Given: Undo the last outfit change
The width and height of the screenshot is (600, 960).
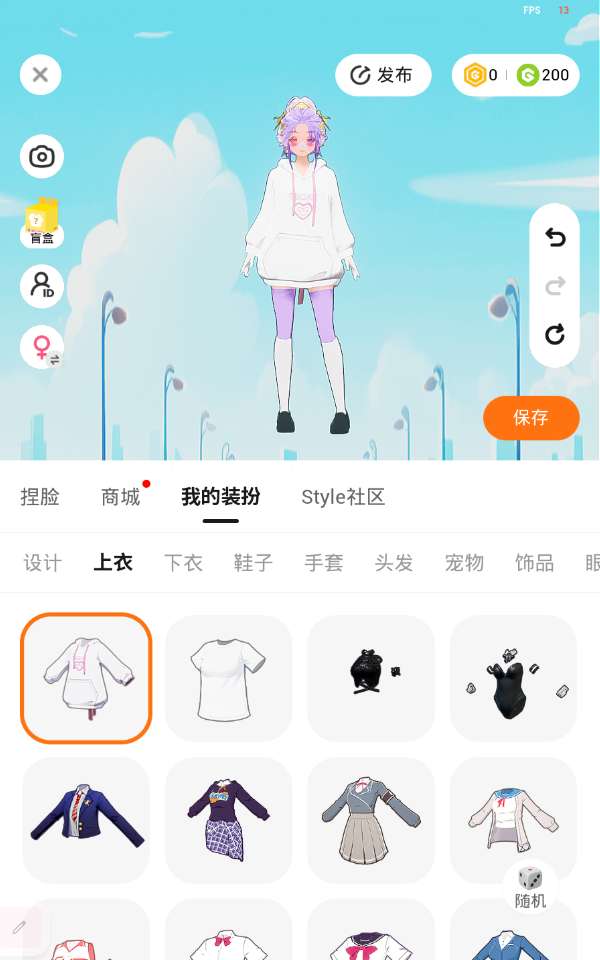Looking at the screenshot, I should (555, 237).
